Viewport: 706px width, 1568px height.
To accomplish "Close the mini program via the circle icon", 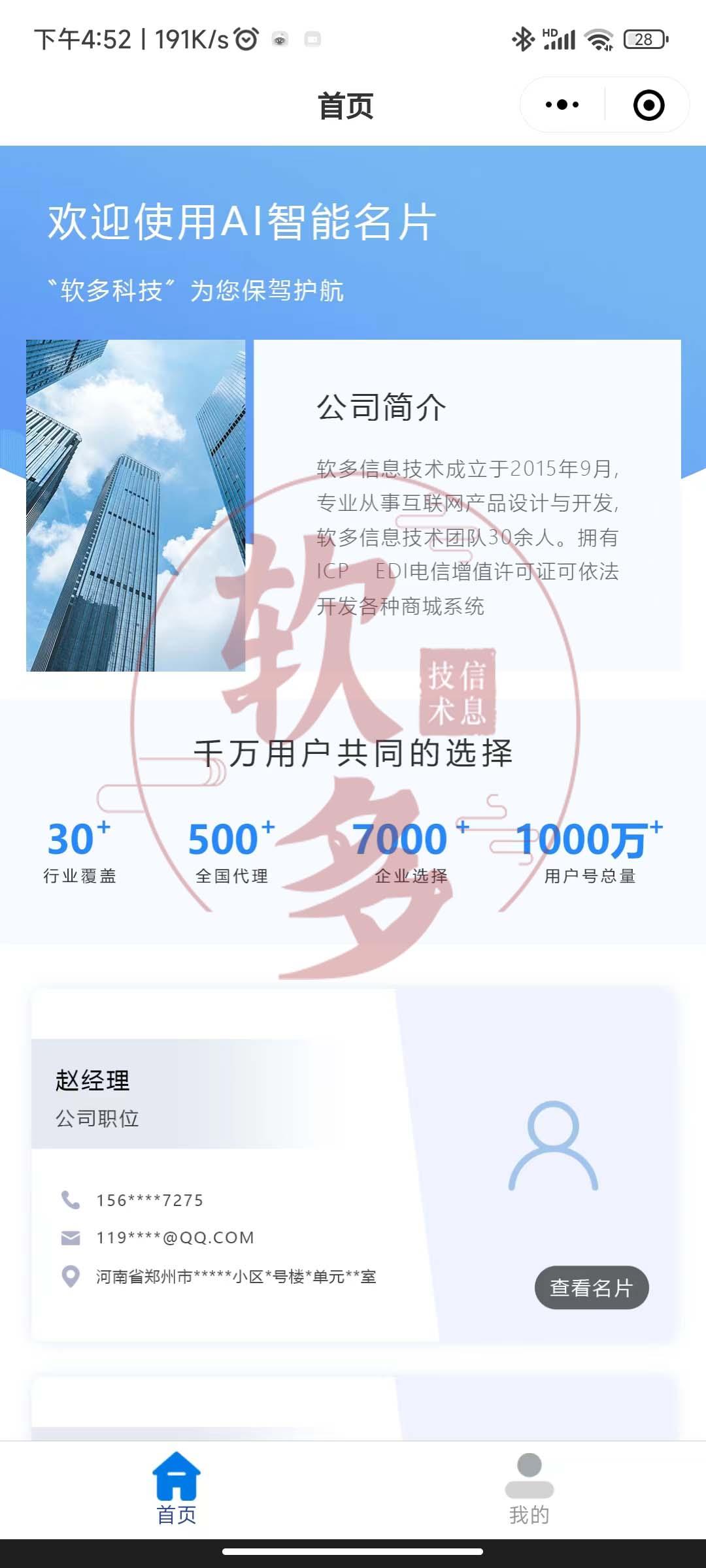I will point(648,105).
